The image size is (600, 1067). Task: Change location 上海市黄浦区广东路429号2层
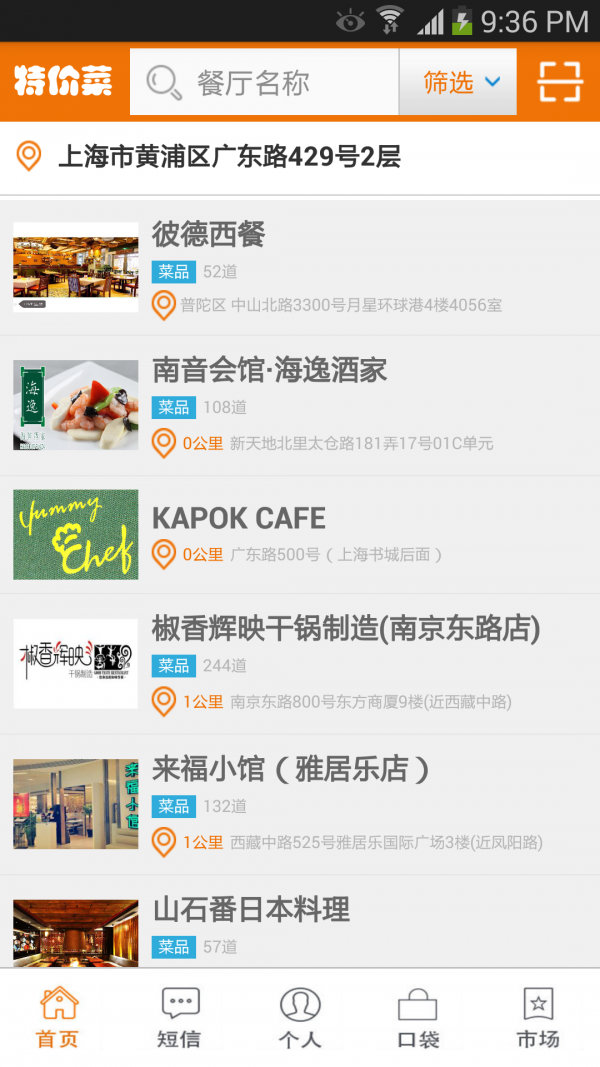point(230,156)
